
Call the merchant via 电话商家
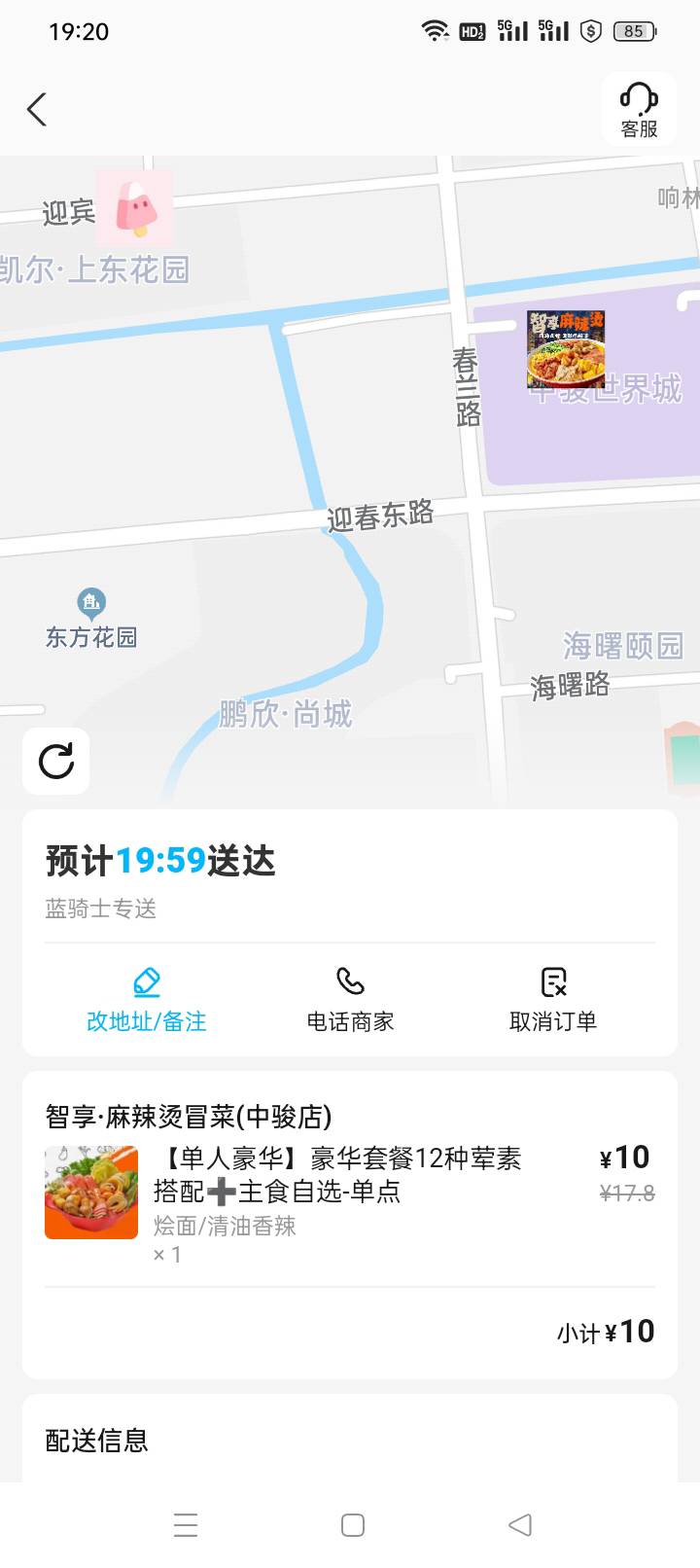pyautogui.click(x=350, y=1000)
